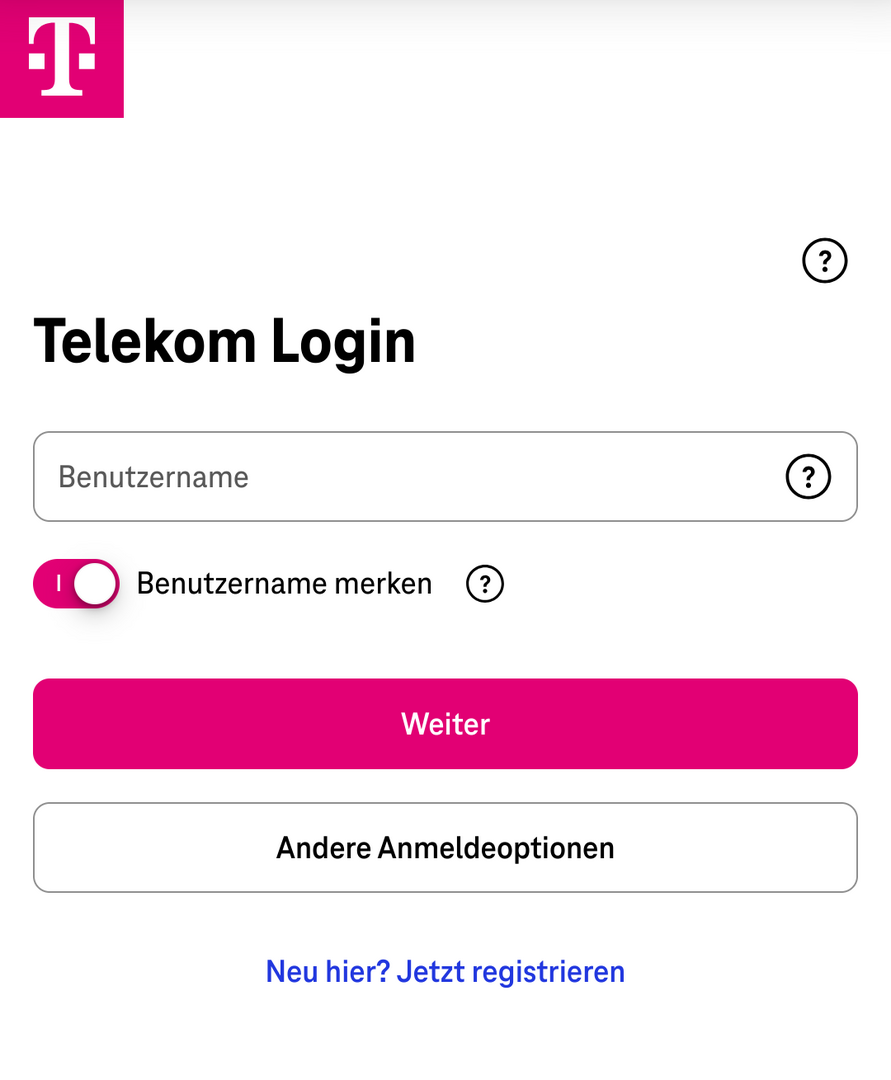Follow the Neu hier? Jetzt registrieren link

[x=445, y=971]
